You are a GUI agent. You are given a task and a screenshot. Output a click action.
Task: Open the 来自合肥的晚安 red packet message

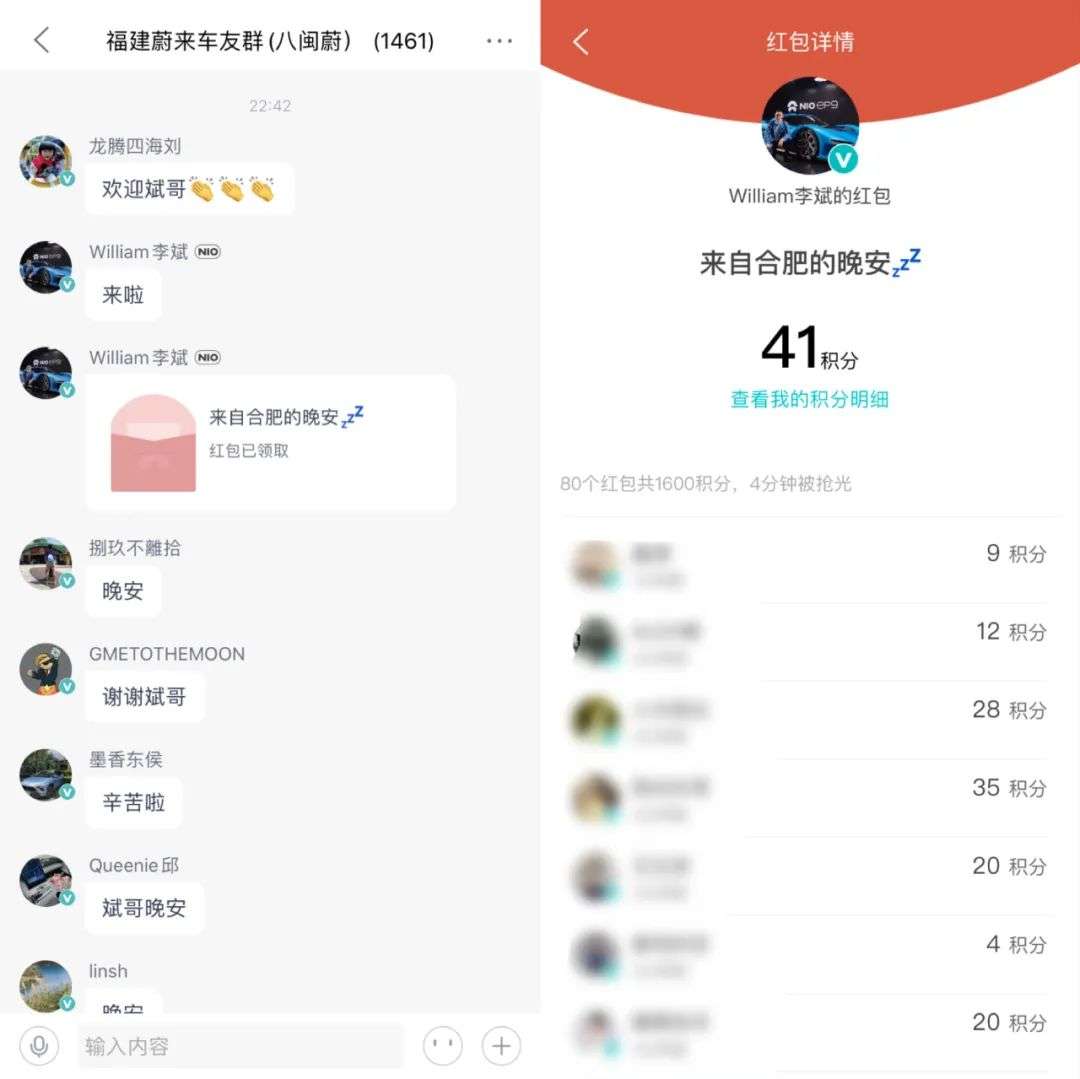[x=270, y=443]
